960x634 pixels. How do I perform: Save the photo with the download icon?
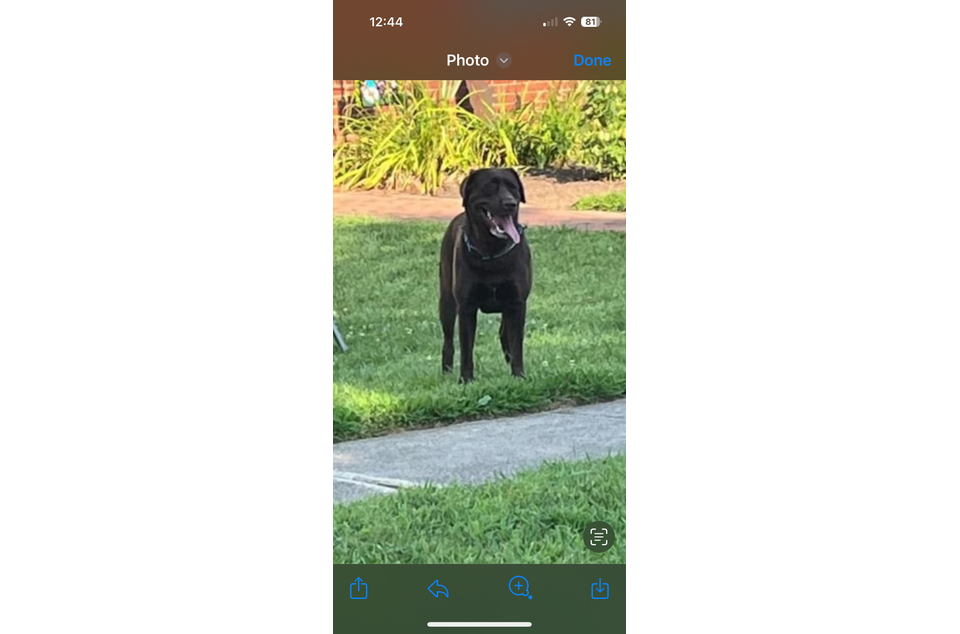tap(600, 589)
